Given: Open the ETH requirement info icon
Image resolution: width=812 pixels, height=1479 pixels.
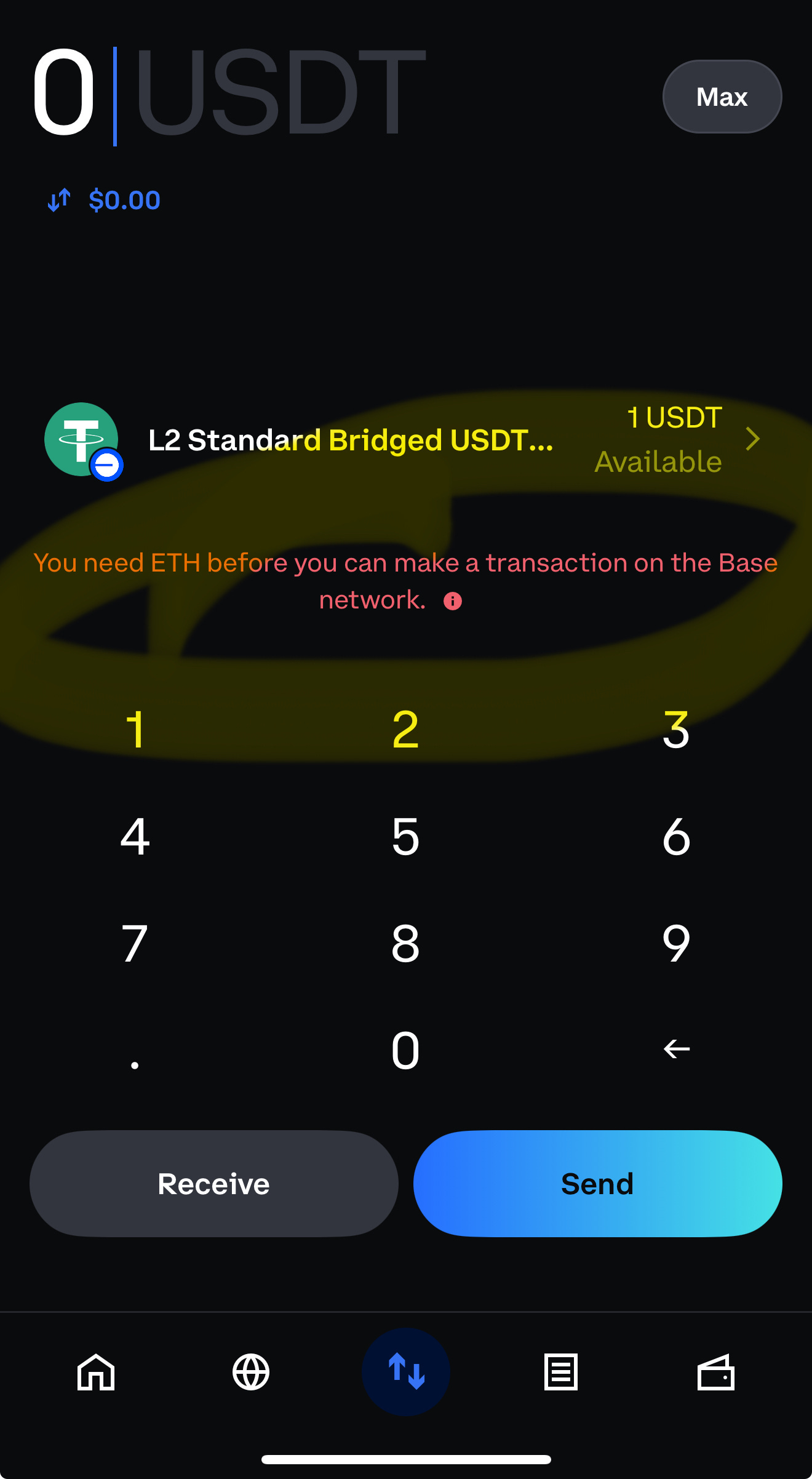Looking at the screenshot, I should click(x=453, y=601).
